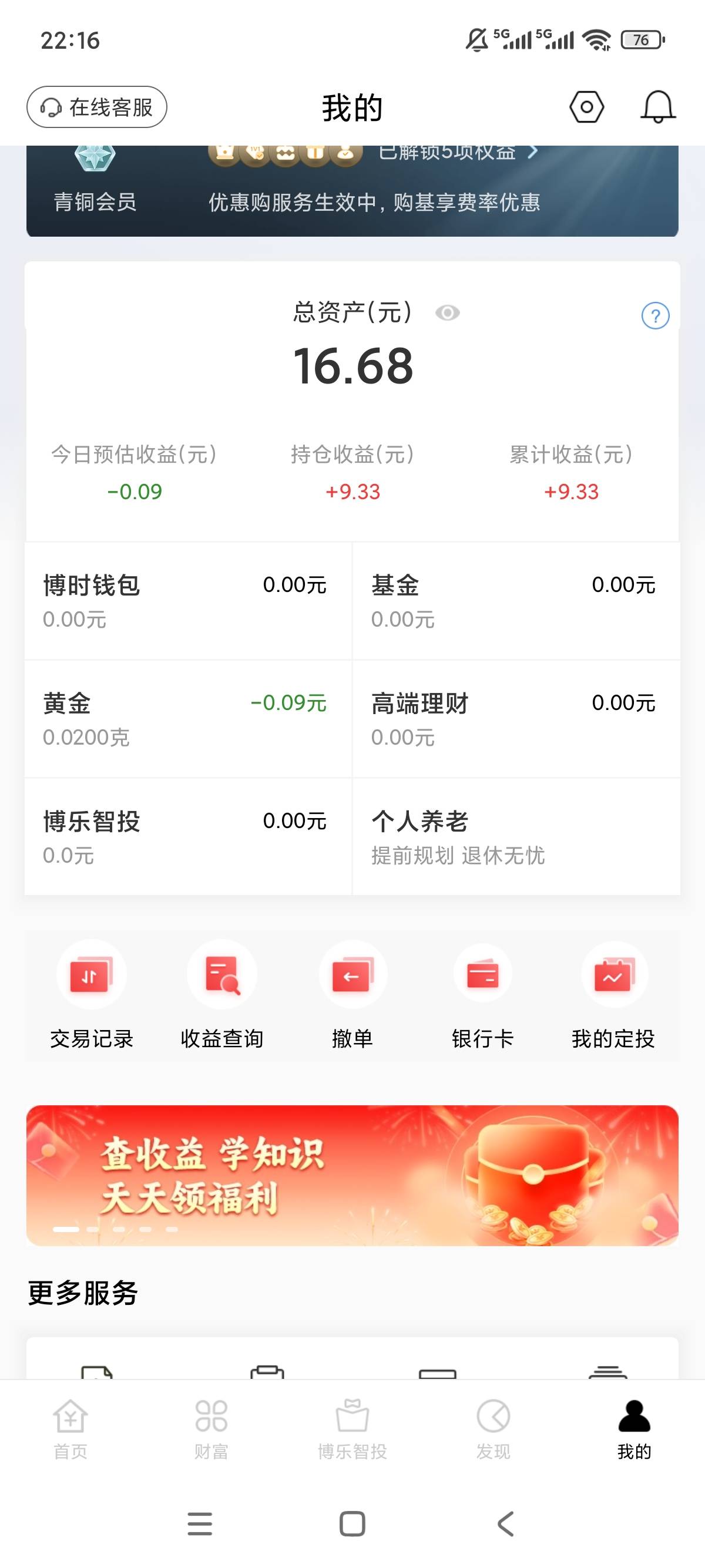Open the 个人养老 pension card
This screenshot has width=705, height=1568.
tap(515, 837)
